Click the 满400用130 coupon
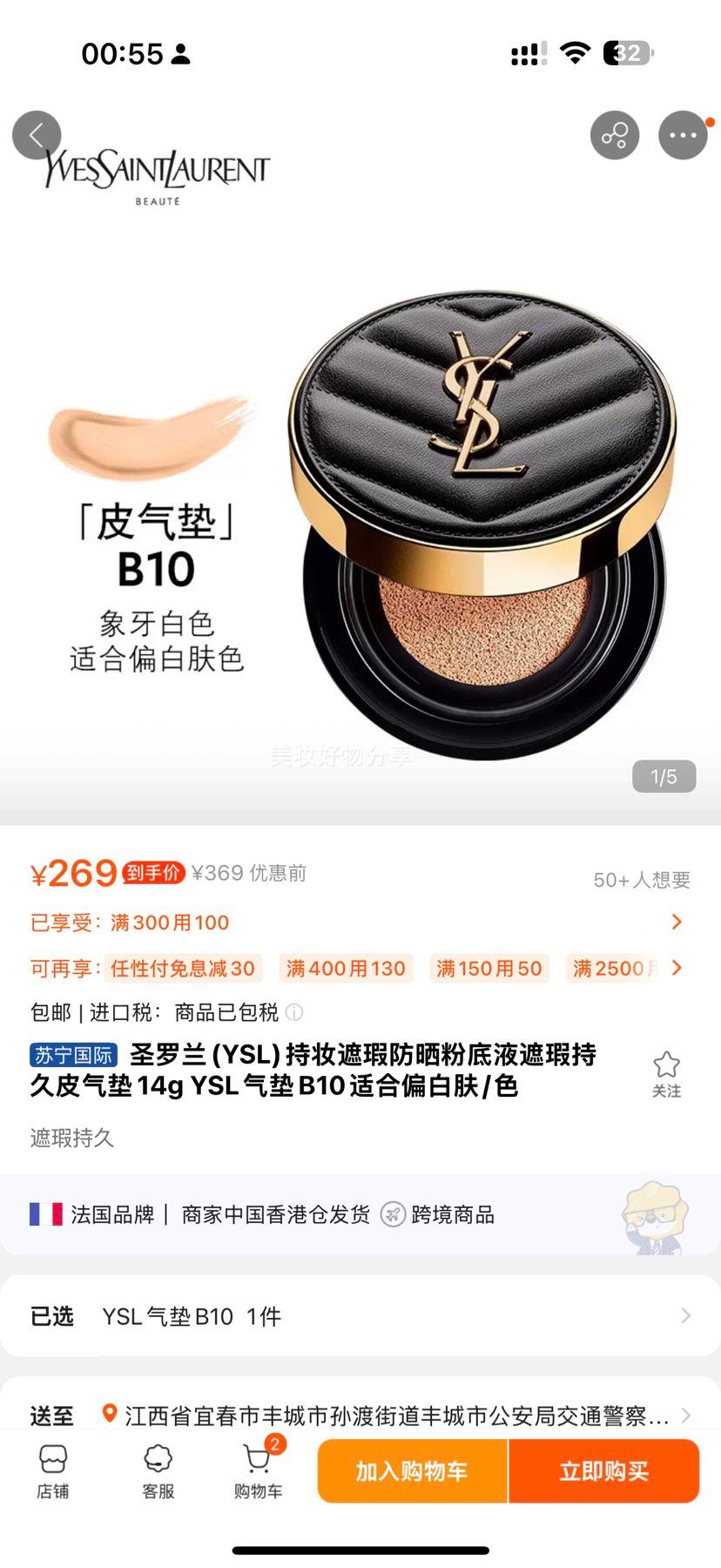The height and width of the screenshot is (1568, 721). (x=346, y=968)
